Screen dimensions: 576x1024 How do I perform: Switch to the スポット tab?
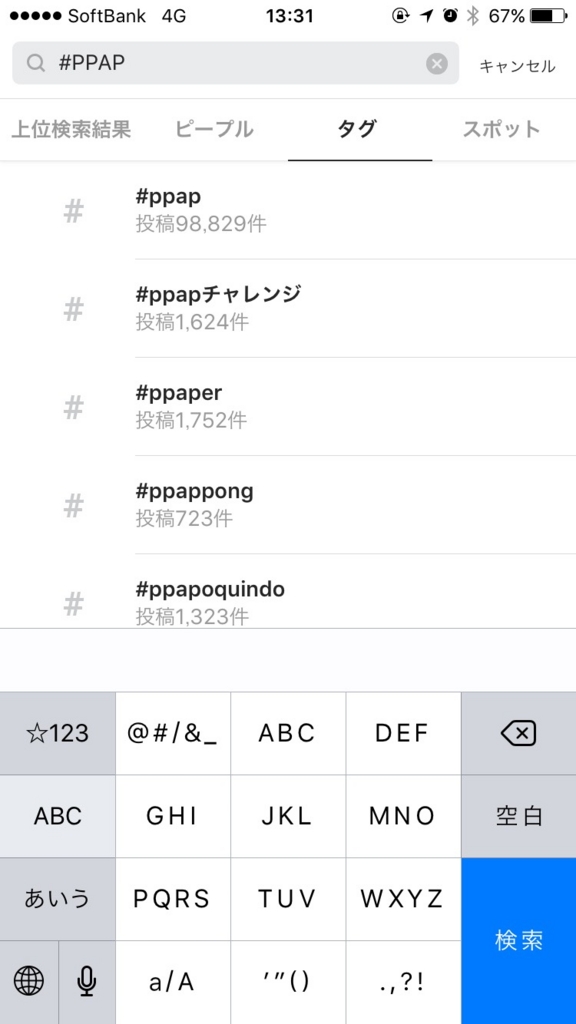[502, 129]
